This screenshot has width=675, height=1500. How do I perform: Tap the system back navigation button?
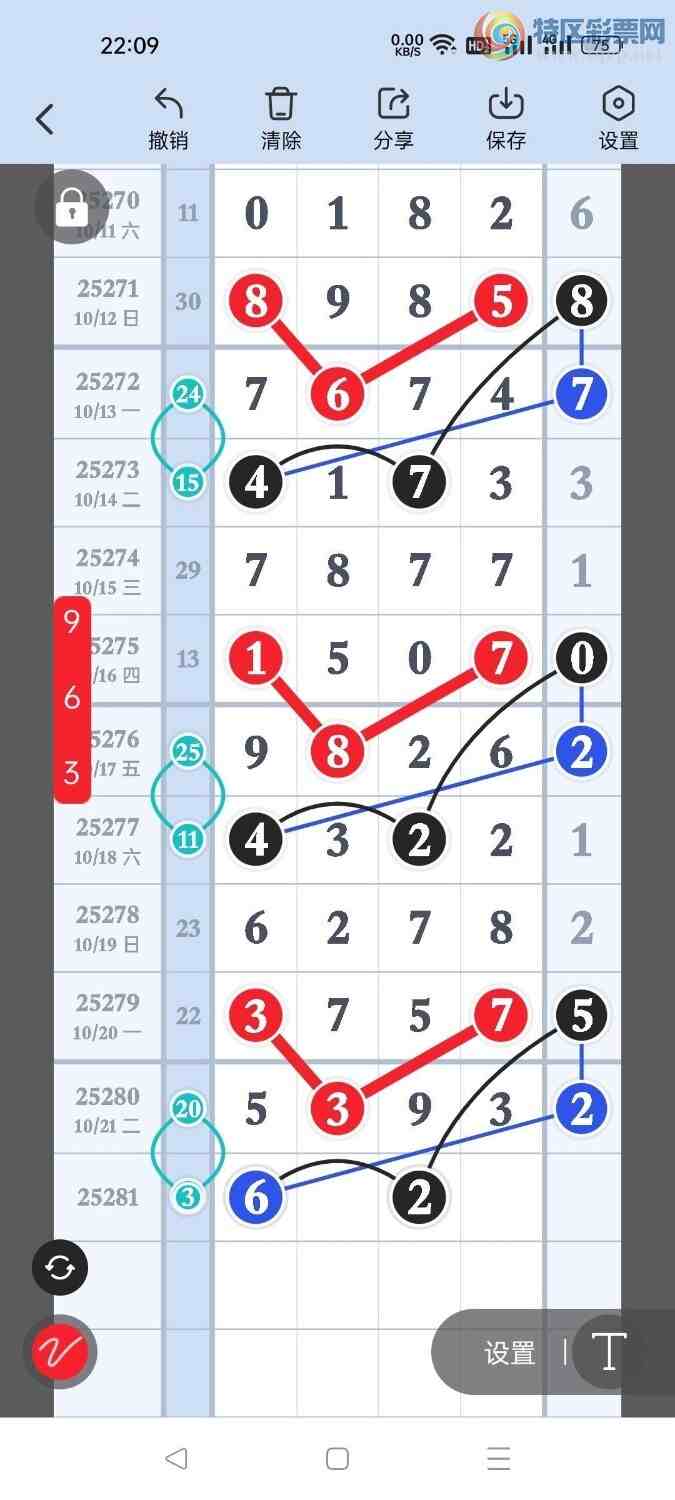pyautogui.click(x=176, y=1459)
